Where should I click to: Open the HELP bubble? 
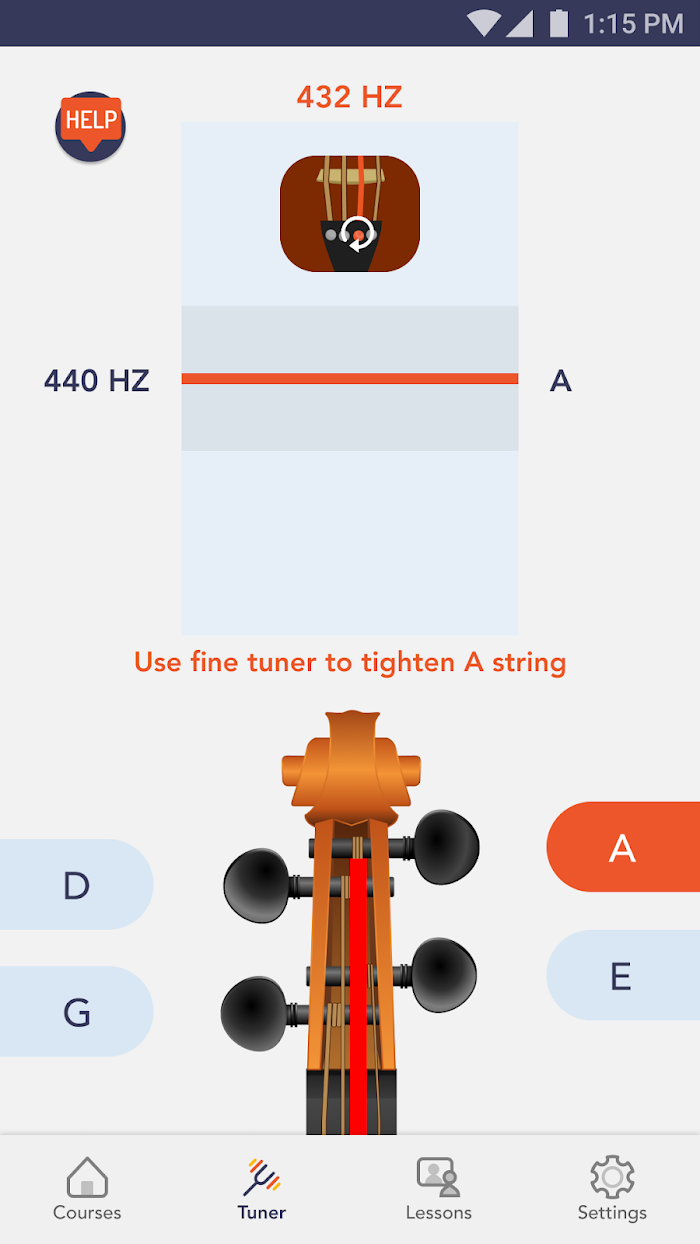(90, 125)
